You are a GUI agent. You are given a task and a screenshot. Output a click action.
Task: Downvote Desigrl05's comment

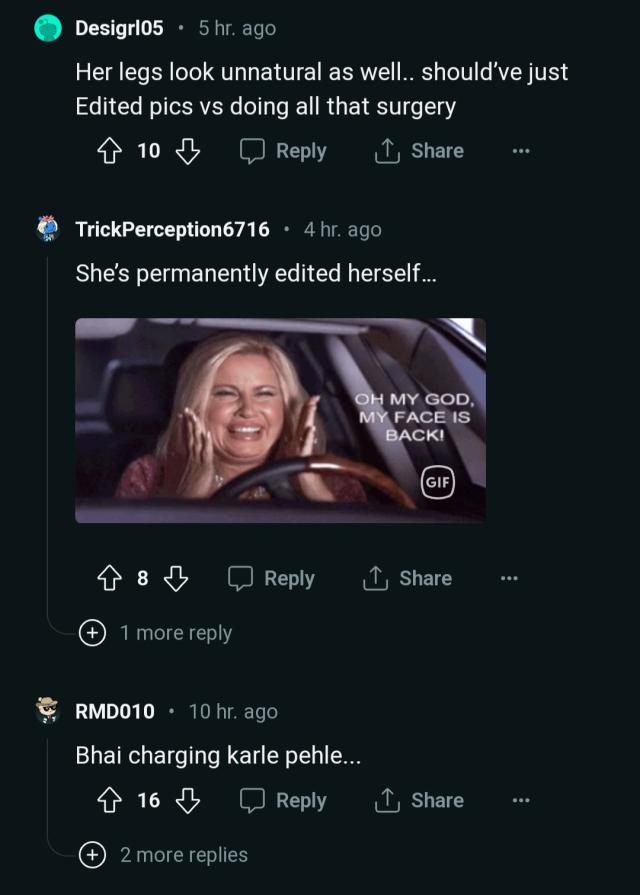pyautogui.click(x=188, y=151)
